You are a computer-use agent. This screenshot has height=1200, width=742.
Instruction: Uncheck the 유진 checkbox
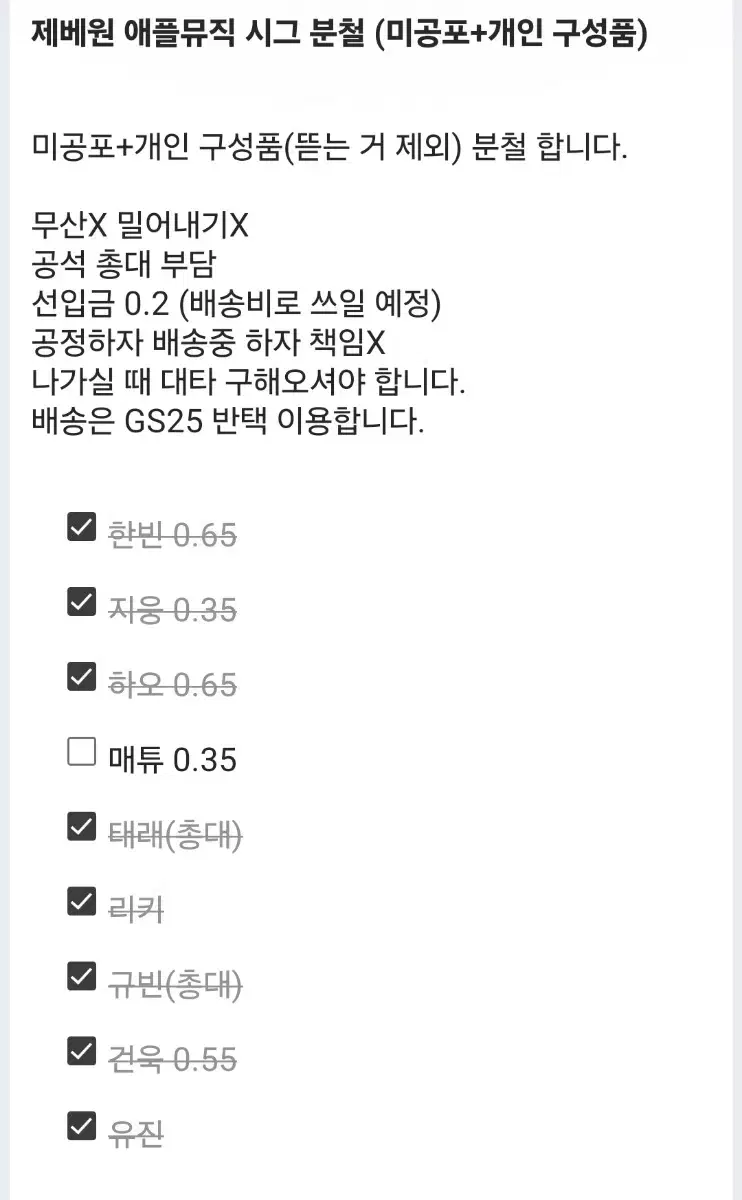click(80, 1126)
